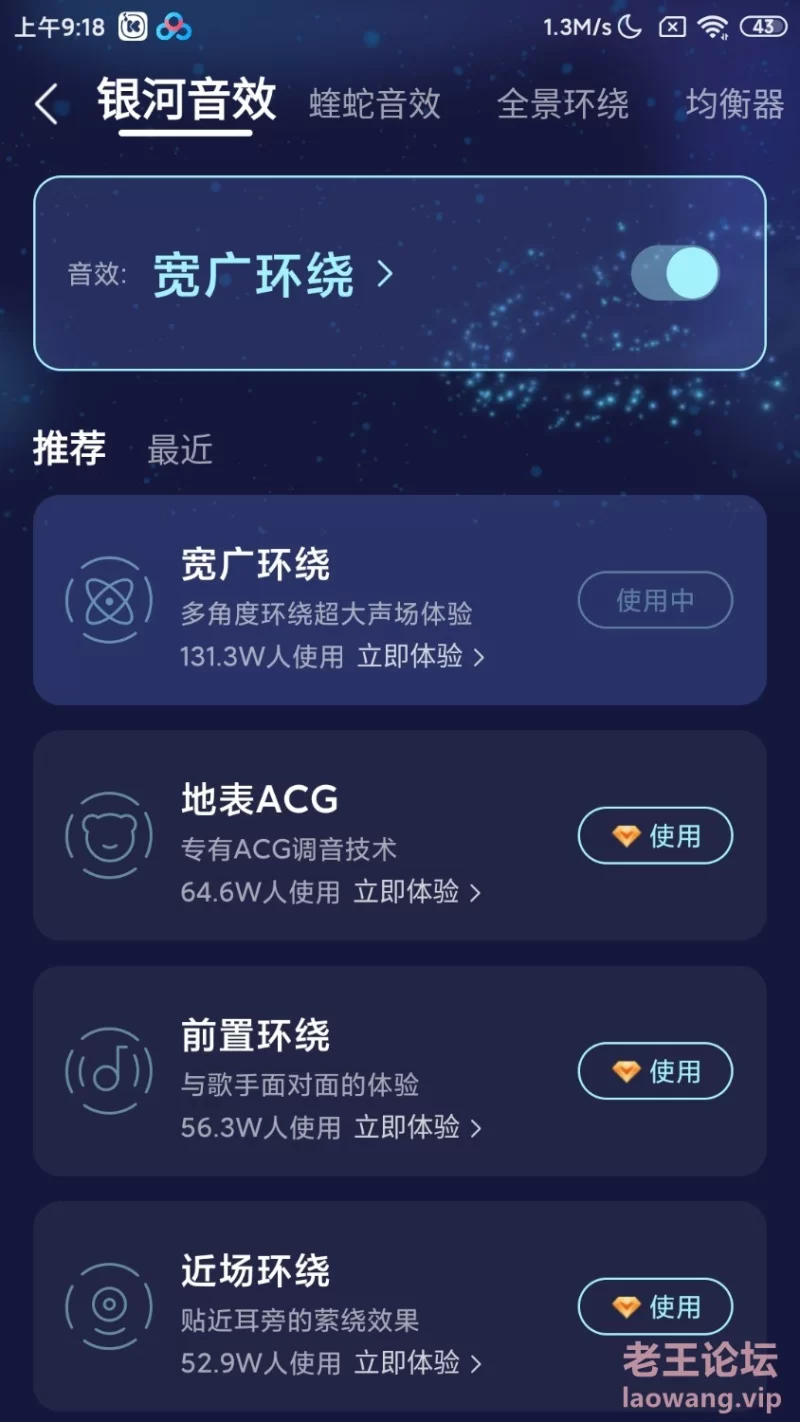Tap 立即体验 under 地表ACG
The width and height of the screenshot is (800, 1422).
[x=418, y=891]
